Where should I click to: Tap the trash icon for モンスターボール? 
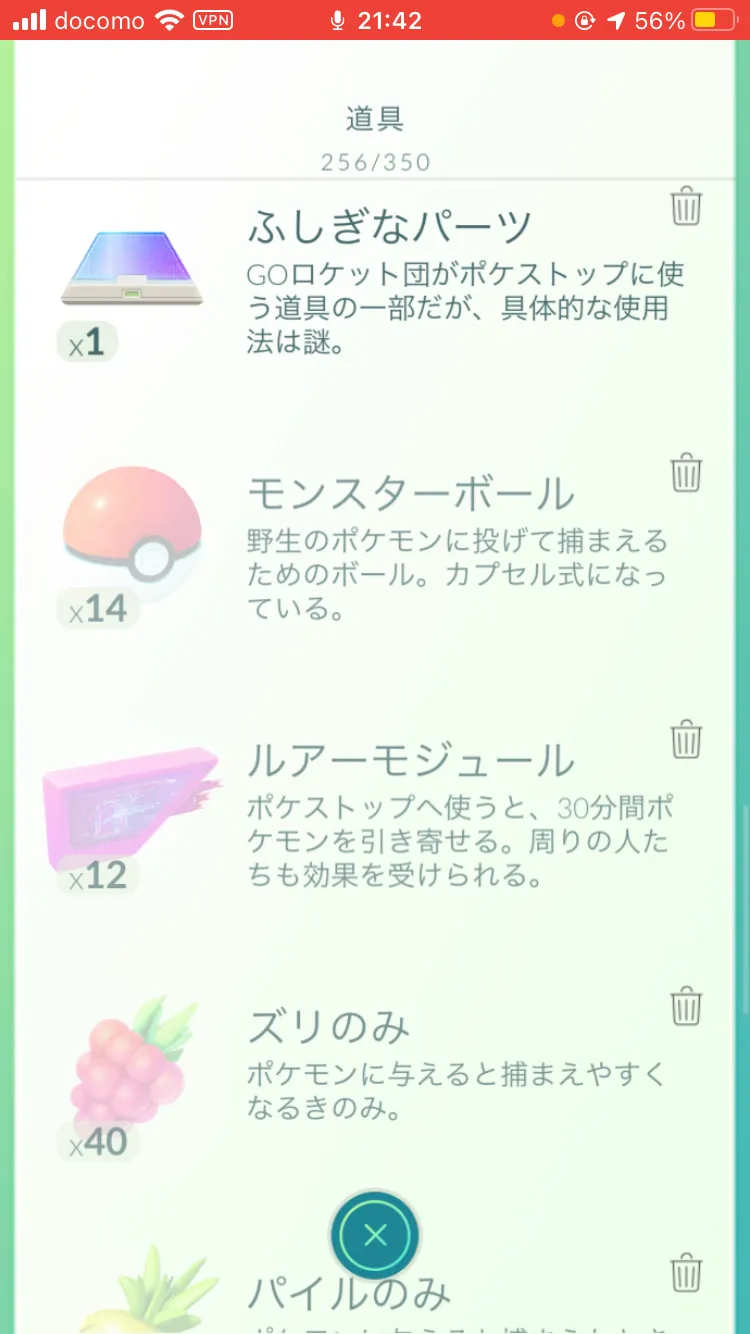pyautogui.click(x=686, y=472)
